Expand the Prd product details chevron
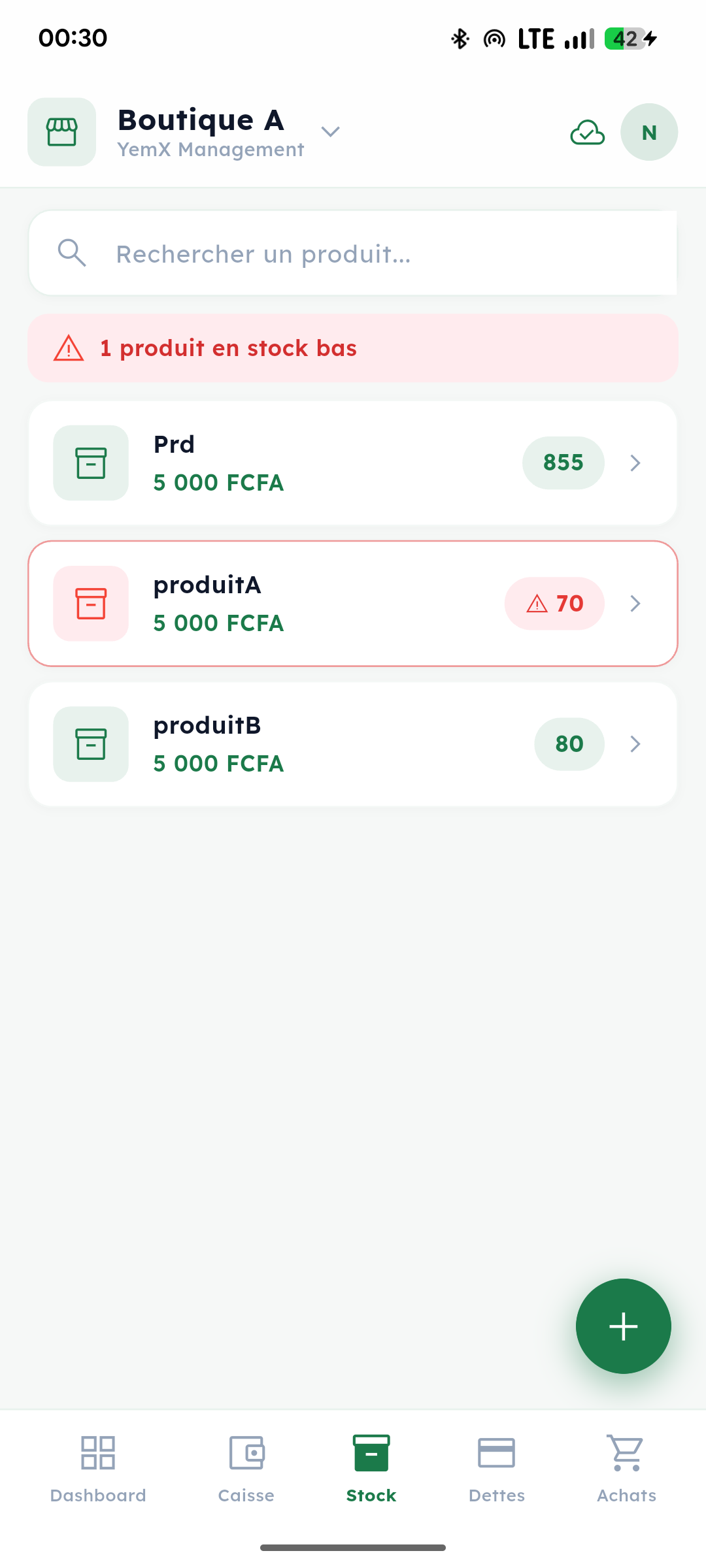Screen dimensions: 706x1568 [635, 463]
